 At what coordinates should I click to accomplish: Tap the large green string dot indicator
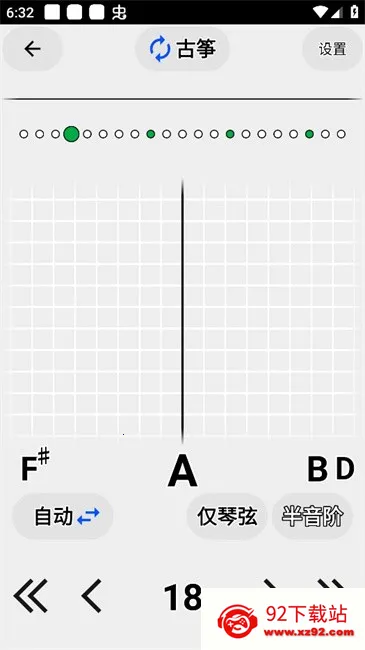(x=71, y=134)
